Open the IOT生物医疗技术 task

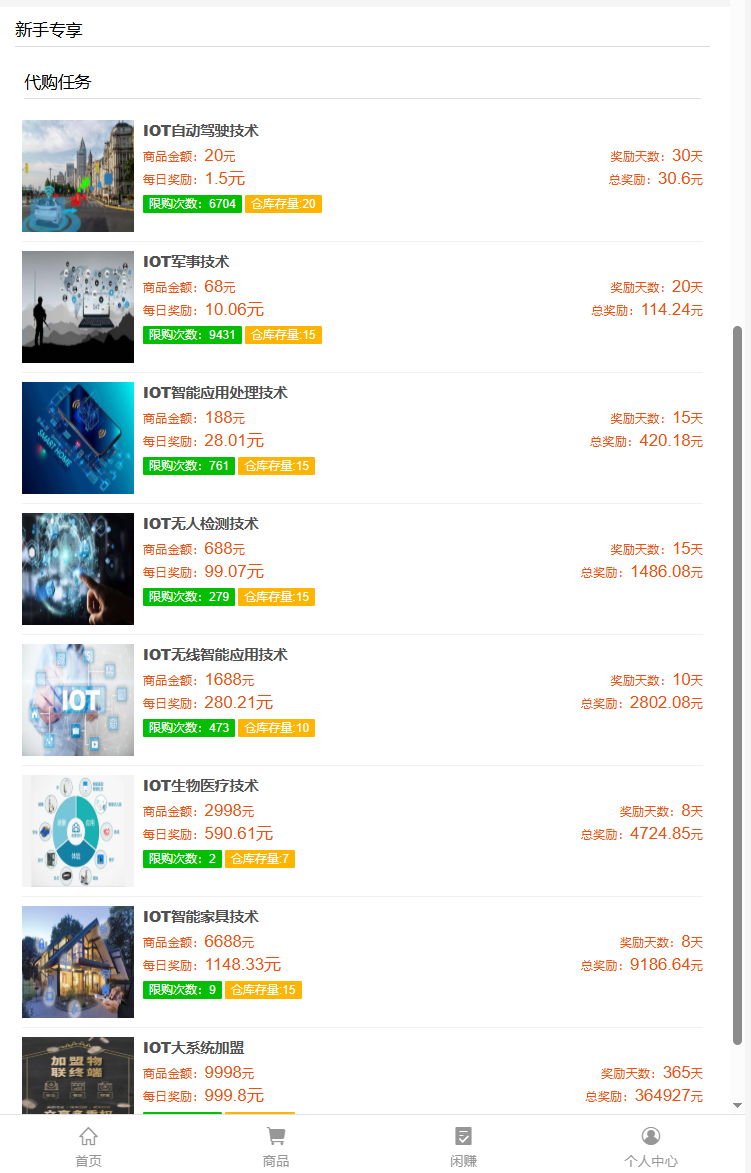(201, 786)
